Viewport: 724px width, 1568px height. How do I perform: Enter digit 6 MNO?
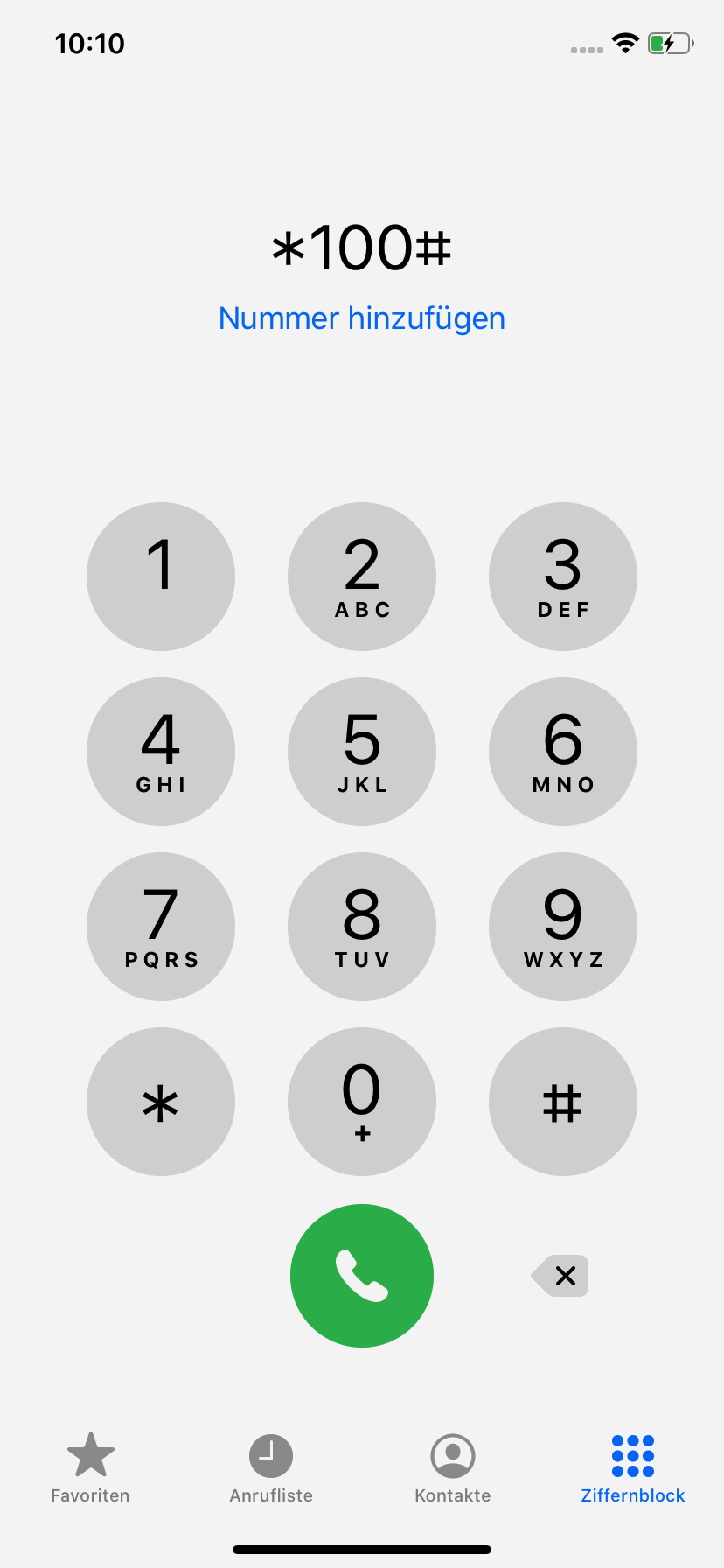[563, 752]
